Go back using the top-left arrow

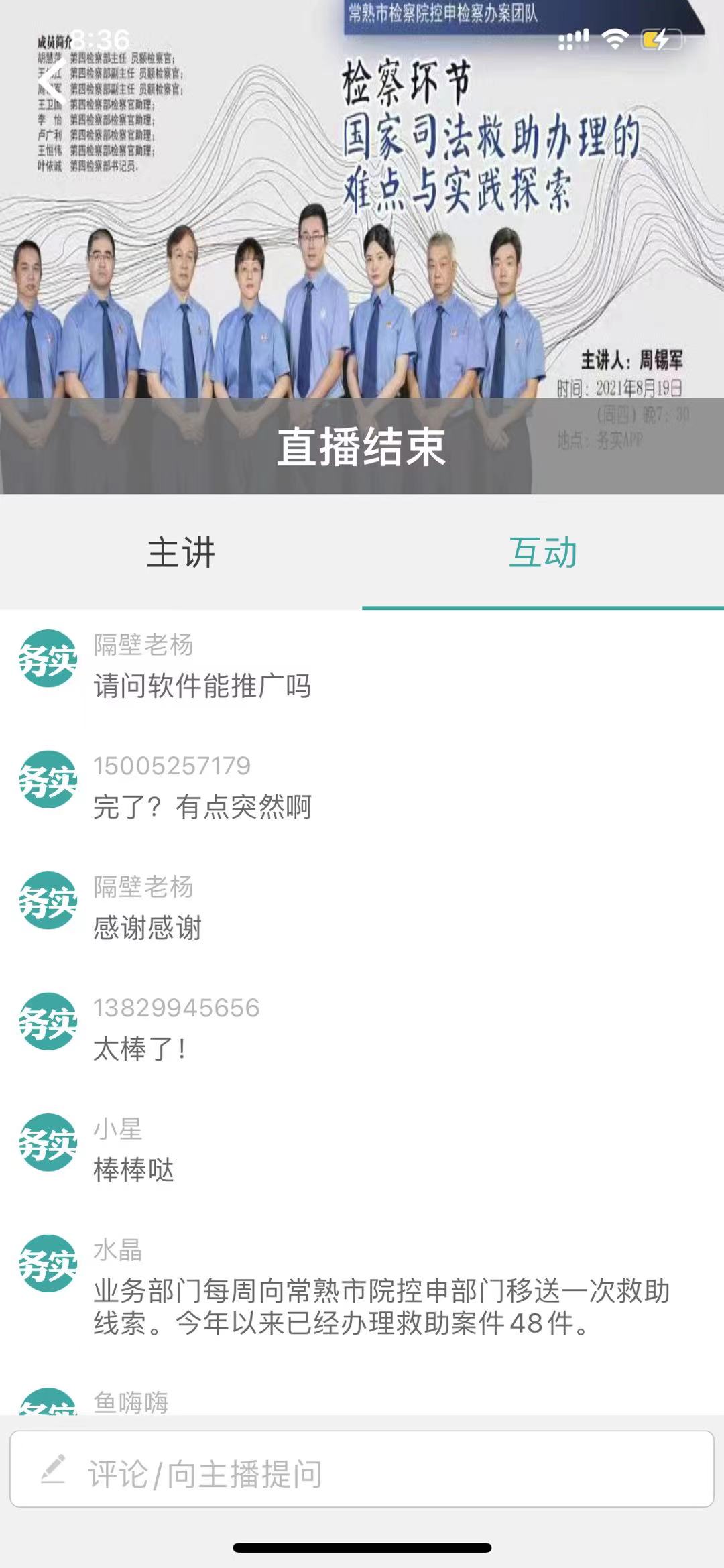point(50,82)
